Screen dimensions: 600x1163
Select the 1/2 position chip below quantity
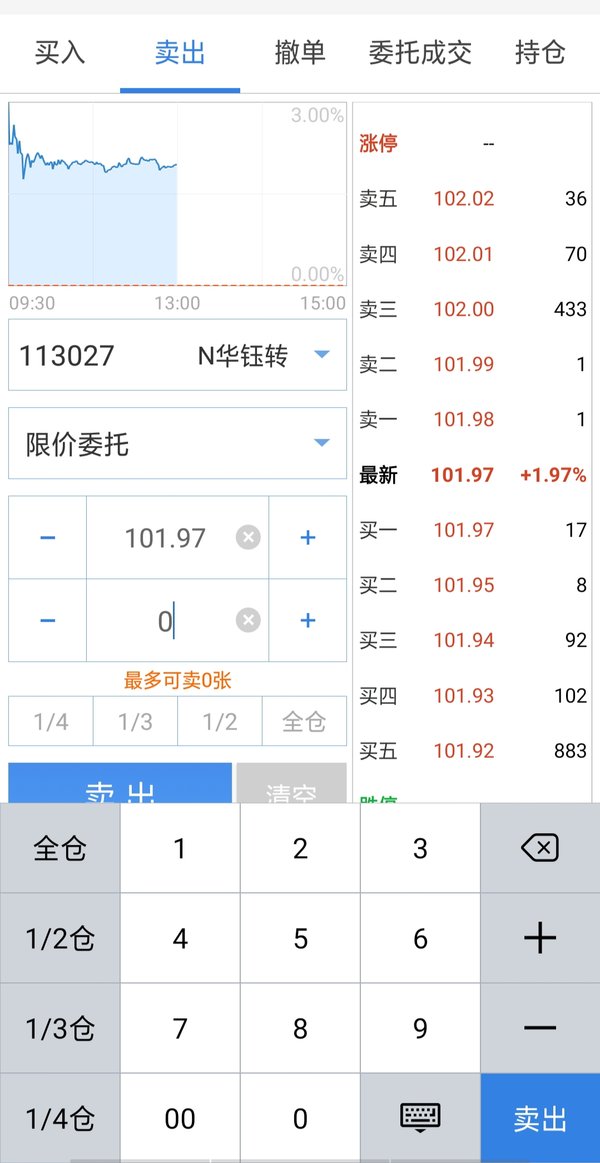point(220,721)
